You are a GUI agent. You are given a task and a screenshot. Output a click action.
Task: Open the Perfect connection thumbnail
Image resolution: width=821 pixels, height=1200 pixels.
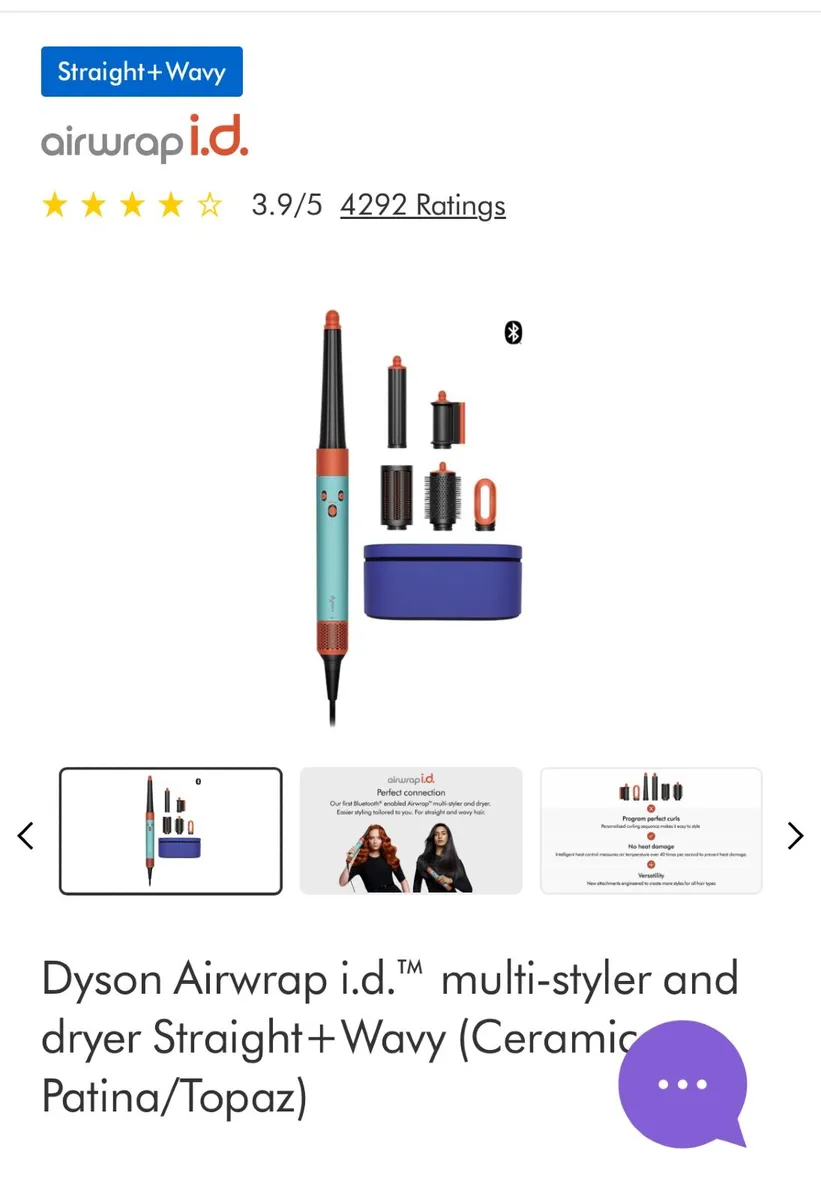[410, 830]
